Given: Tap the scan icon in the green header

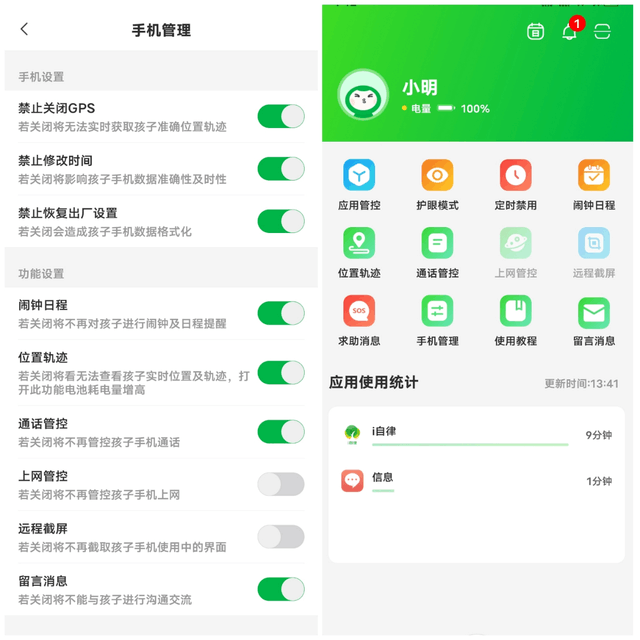Looking at the screenshot, I should 602,31.
